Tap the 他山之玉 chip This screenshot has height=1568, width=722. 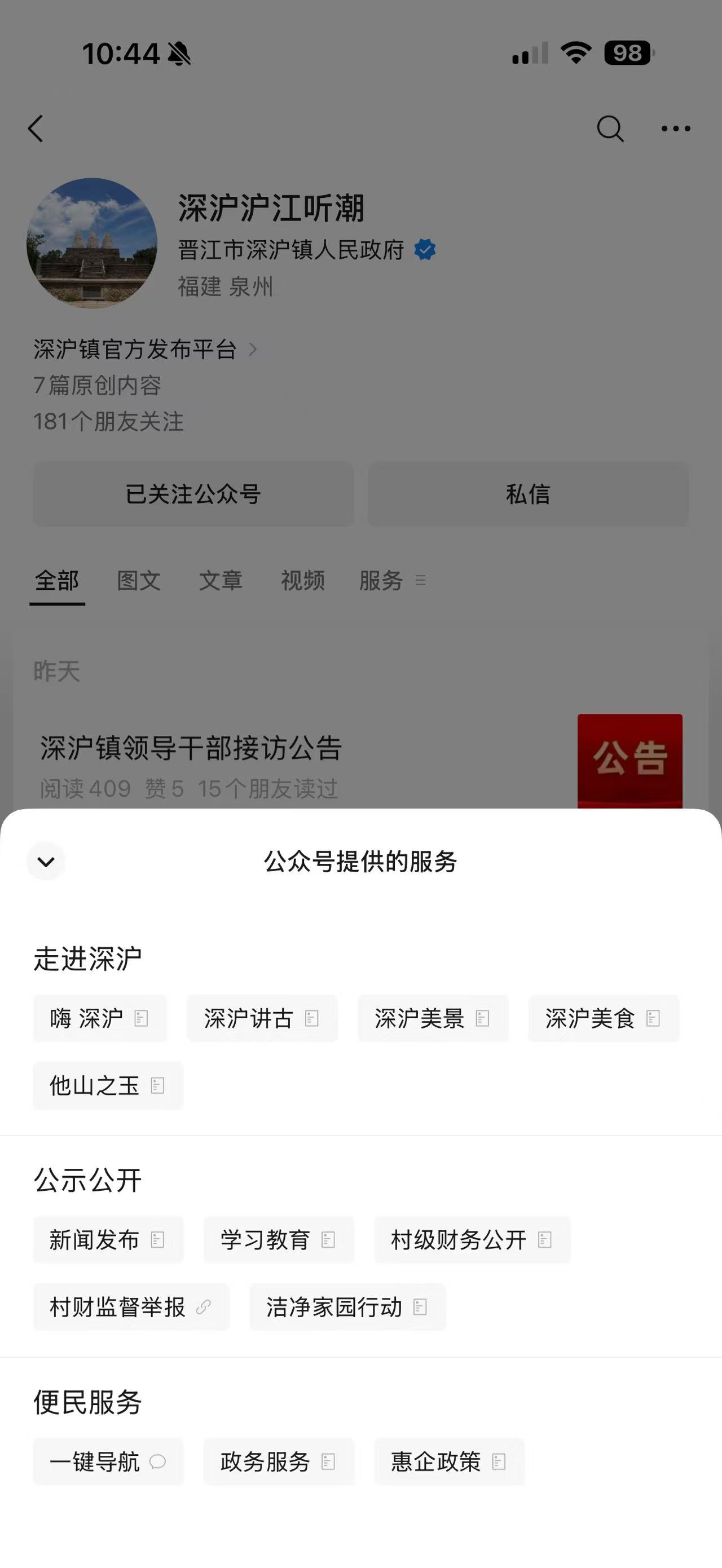[x=108, y=1085]
